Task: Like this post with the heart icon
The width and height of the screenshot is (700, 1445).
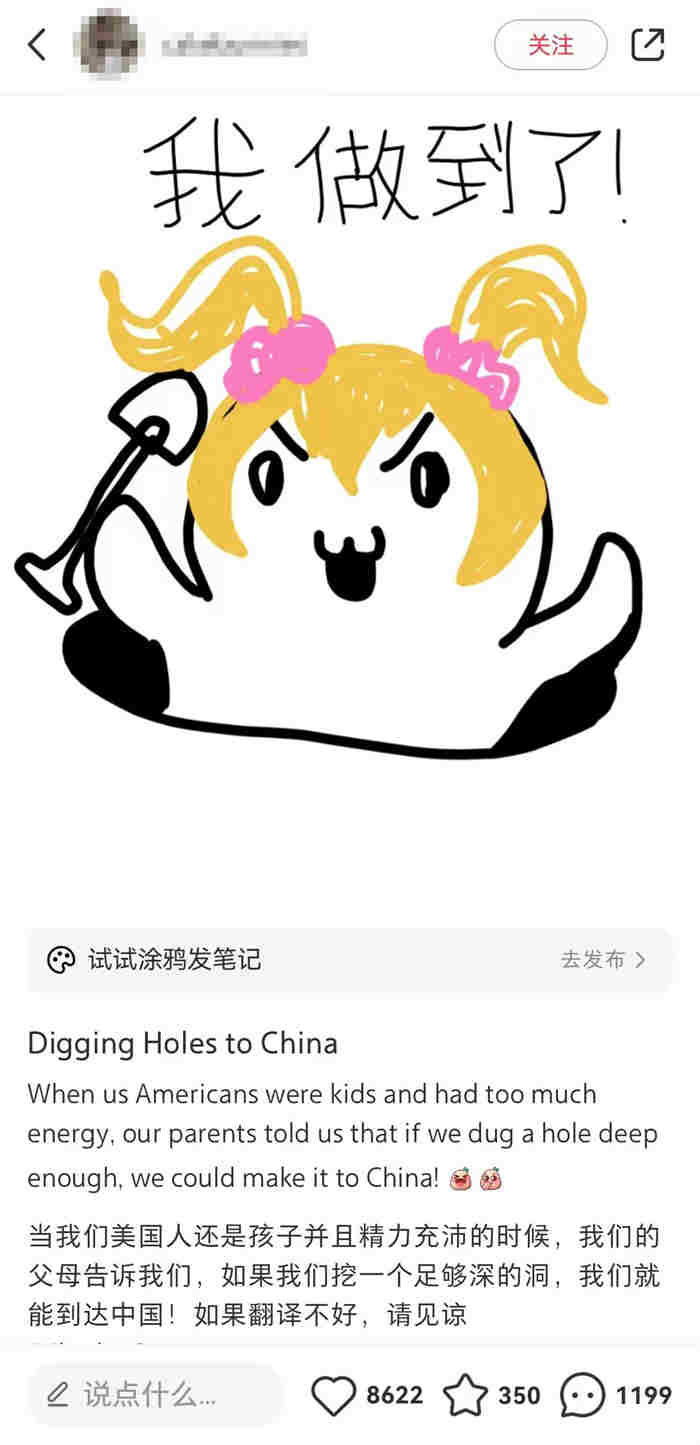Action: pos(333,1395)
